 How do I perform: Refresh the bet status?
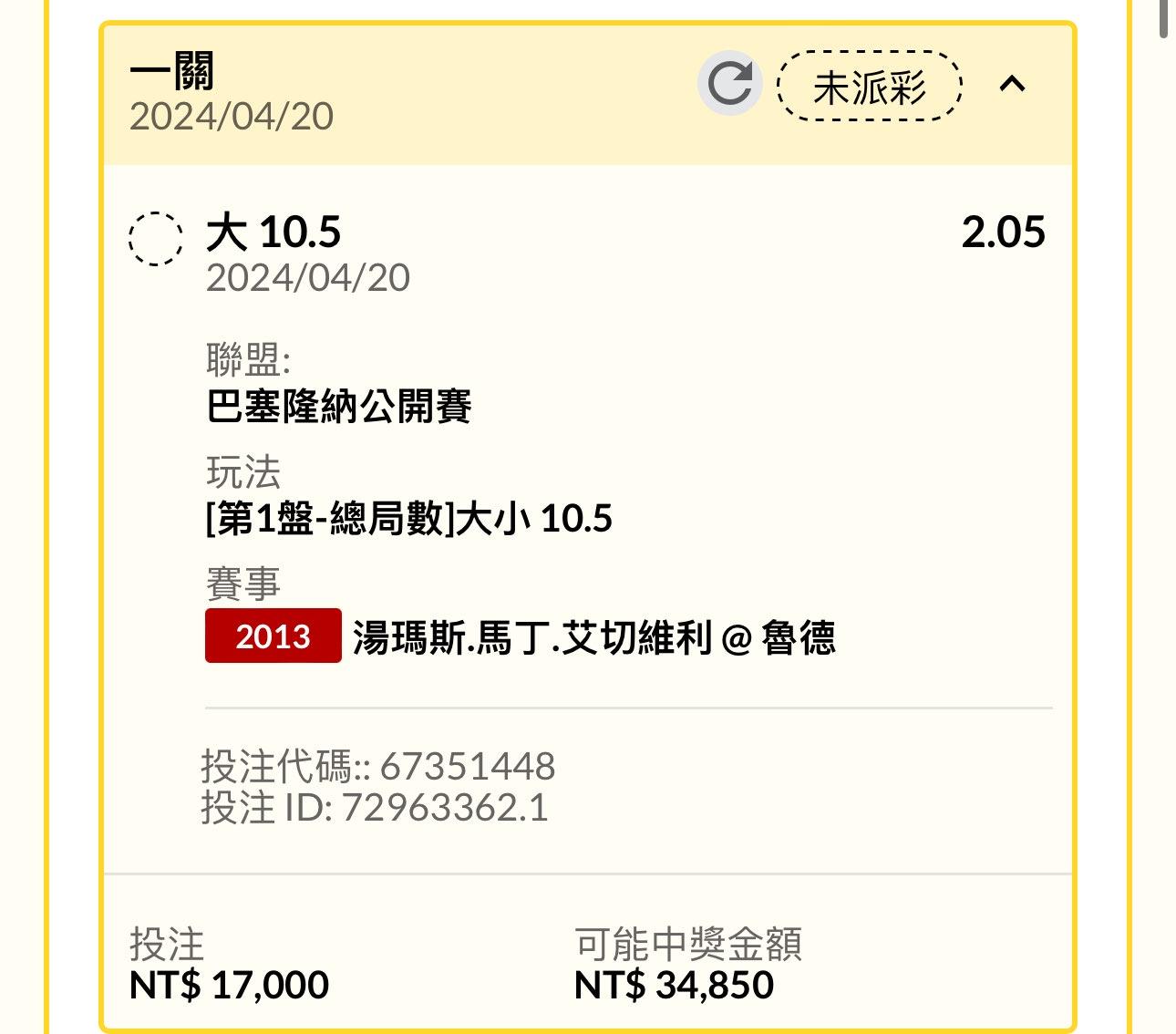click(x=729, y=84)
